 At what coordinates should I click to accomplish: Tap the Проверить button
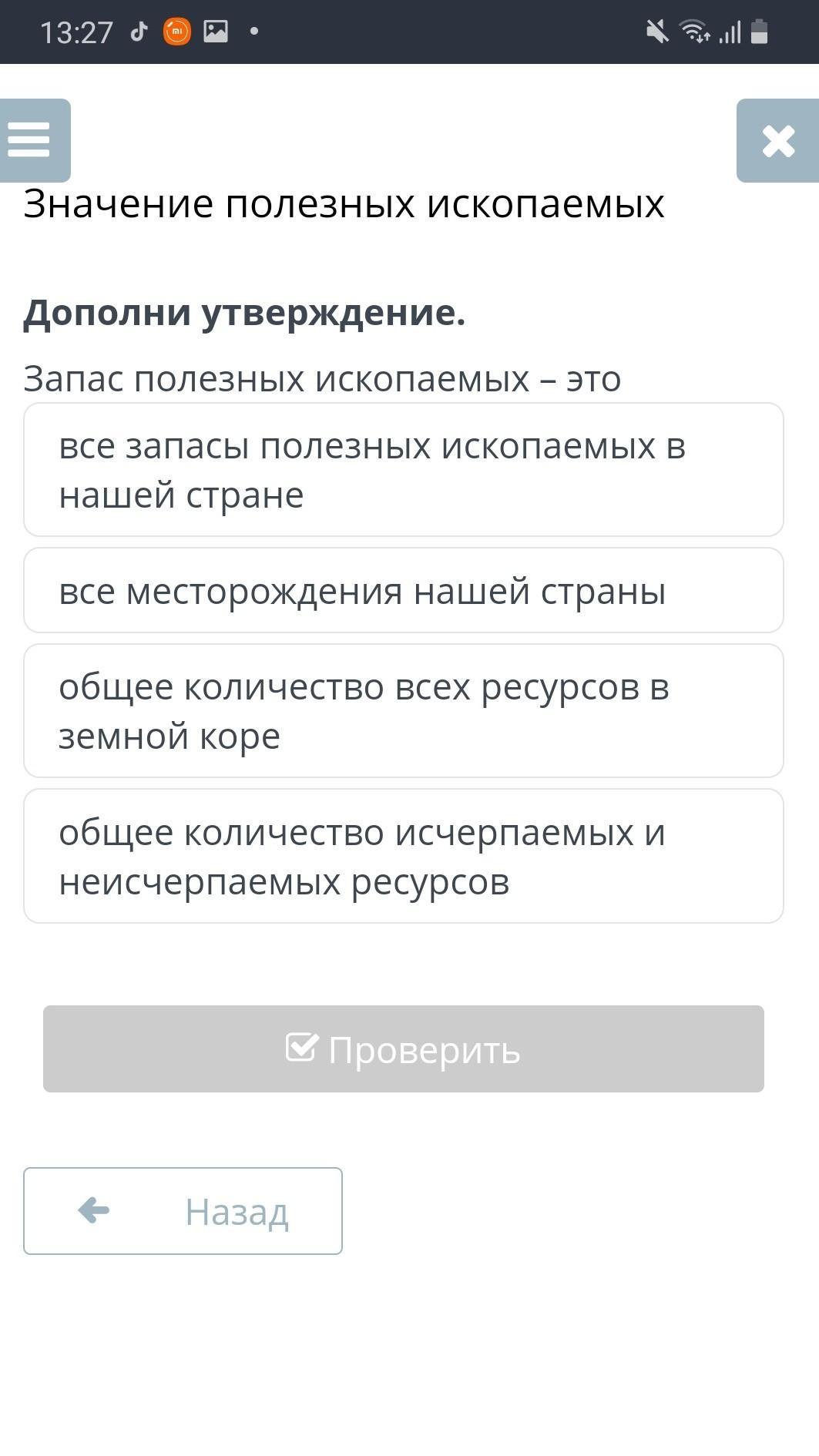(x=404, y=1048)
